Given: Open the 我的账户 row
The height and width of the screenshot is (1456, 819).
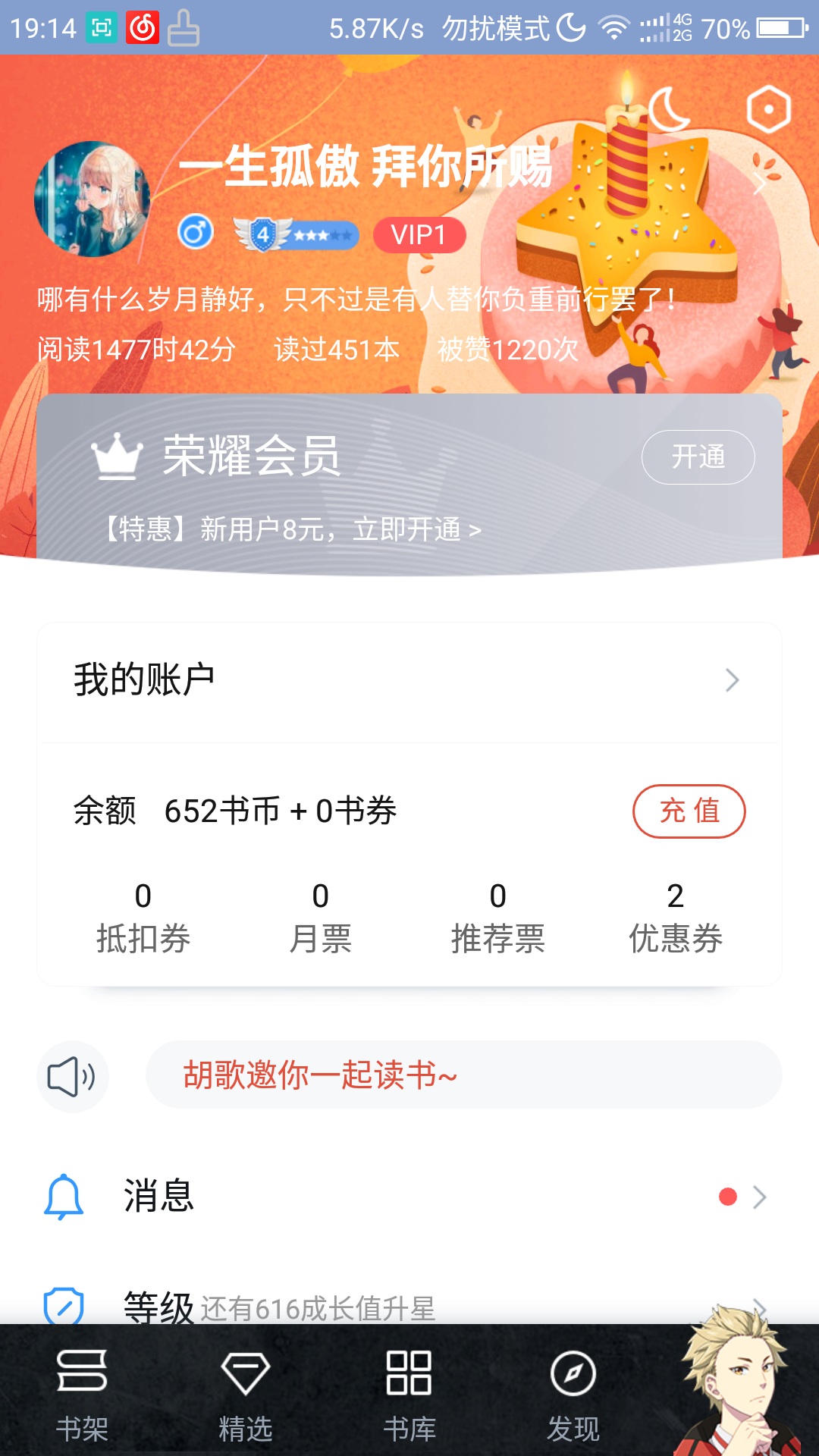Looking at the screenshot, I should tap(409, 680).
